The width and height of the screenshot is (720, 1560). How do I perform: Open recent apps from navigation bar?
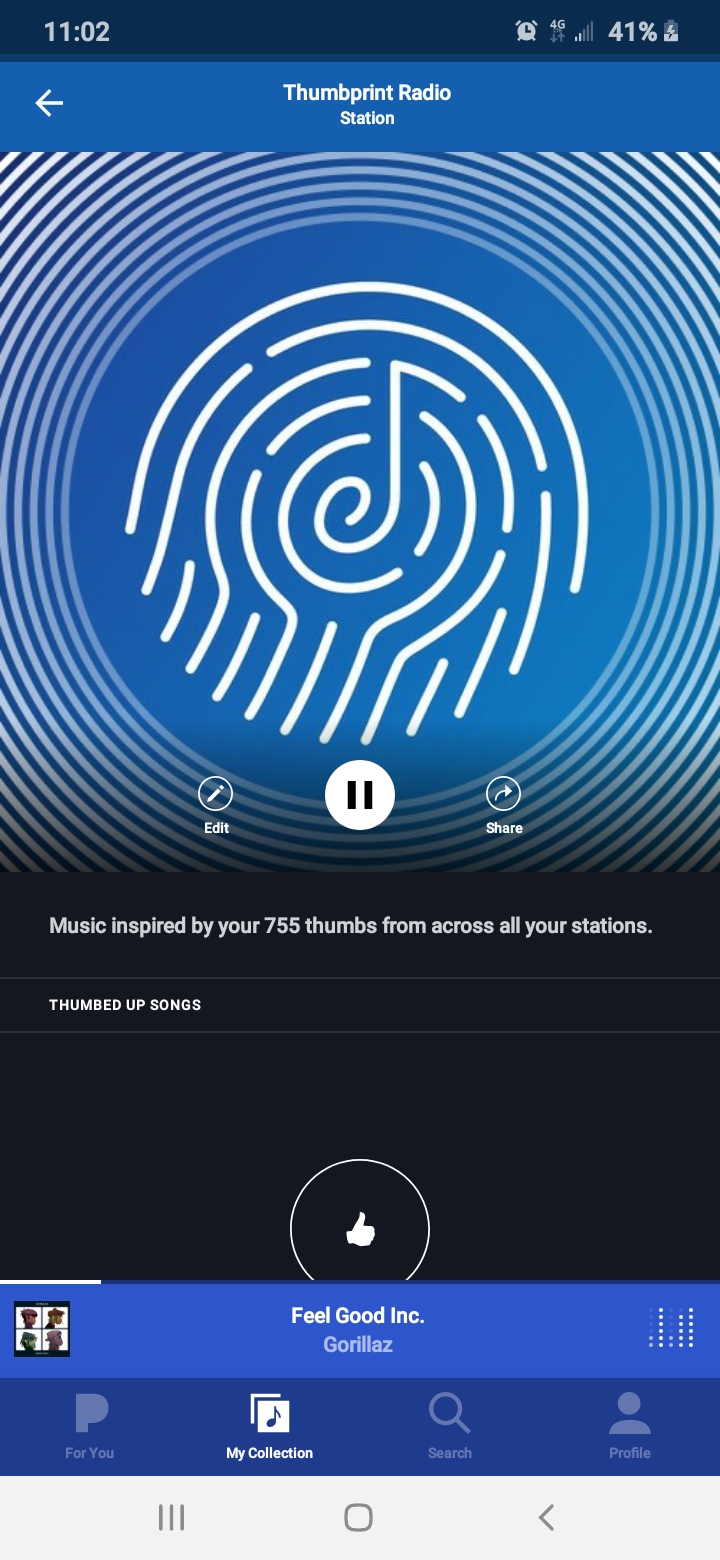(x=172, y=1518)
